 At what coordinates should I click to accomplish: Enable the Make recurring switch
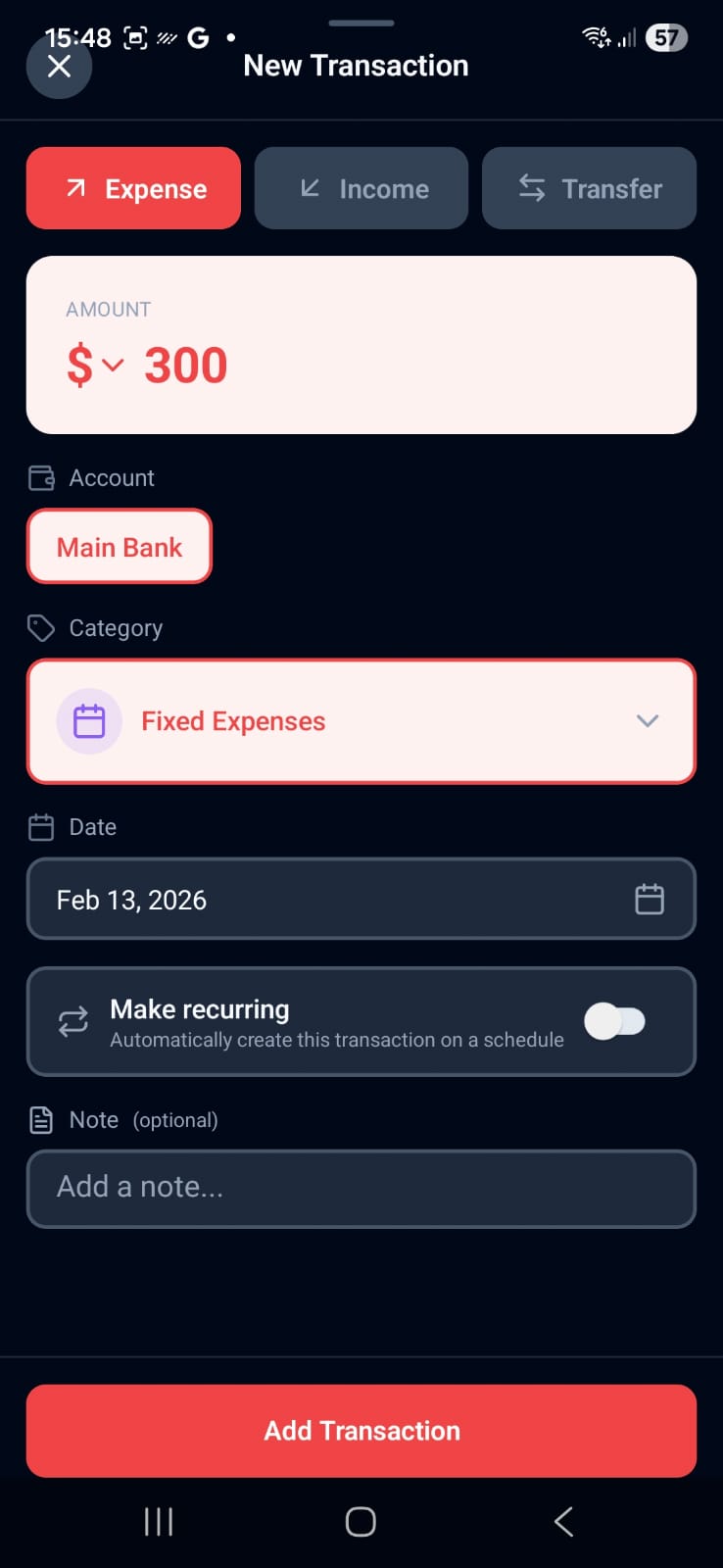tap(614, 1021)
